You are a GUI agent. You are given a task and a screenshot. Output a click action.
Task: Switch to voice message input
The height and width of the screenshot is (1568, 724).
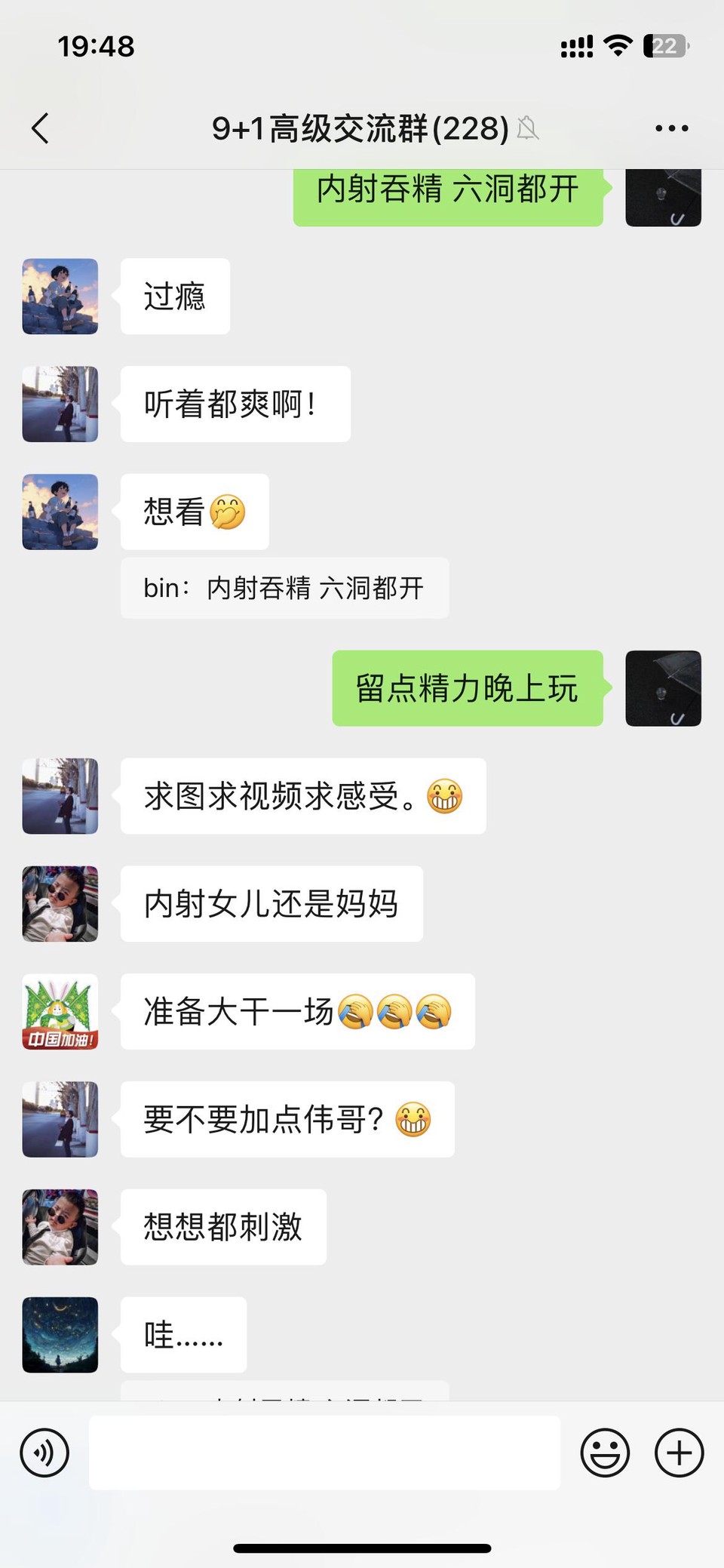tap(44, 1453)
